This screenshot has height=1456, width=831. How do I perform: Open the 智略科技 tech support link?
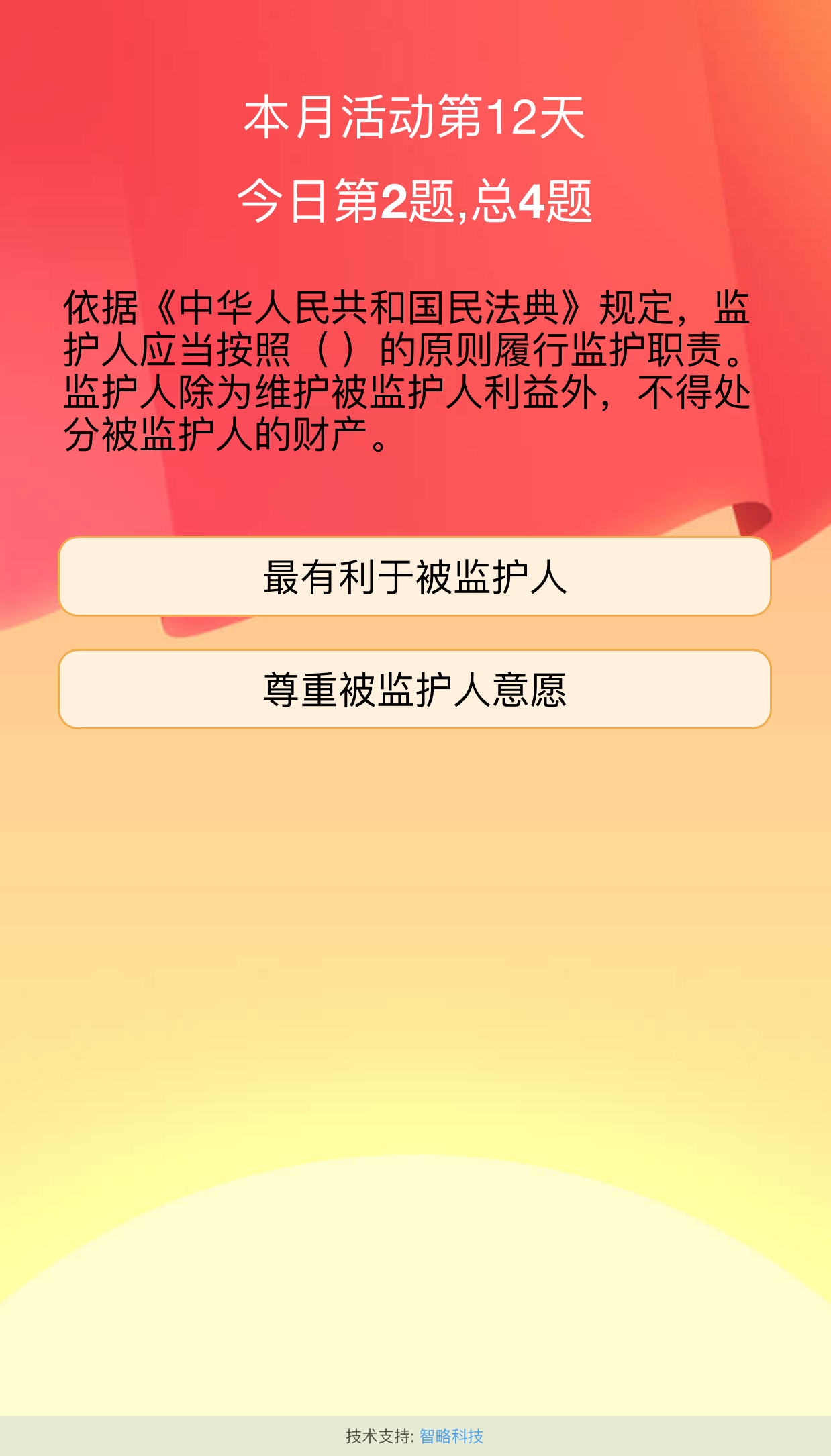coord(451,1436)
